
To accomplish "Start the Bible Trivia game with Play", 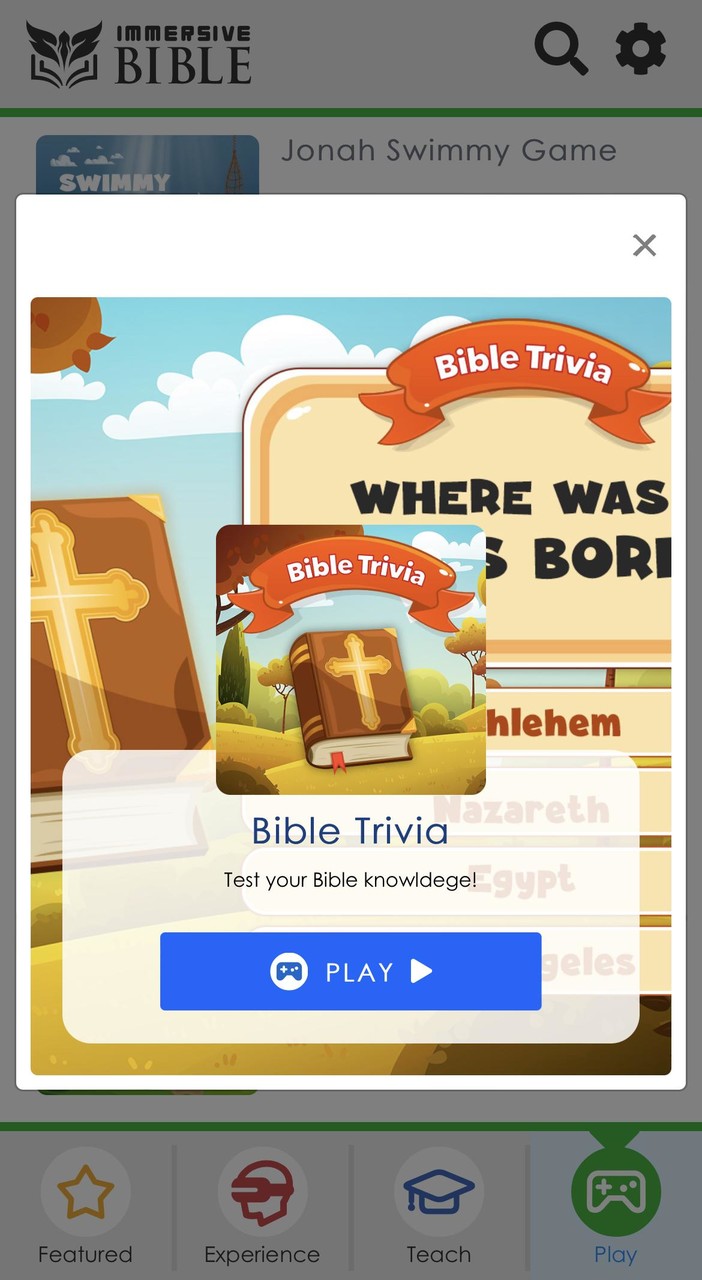I will 350,971.
